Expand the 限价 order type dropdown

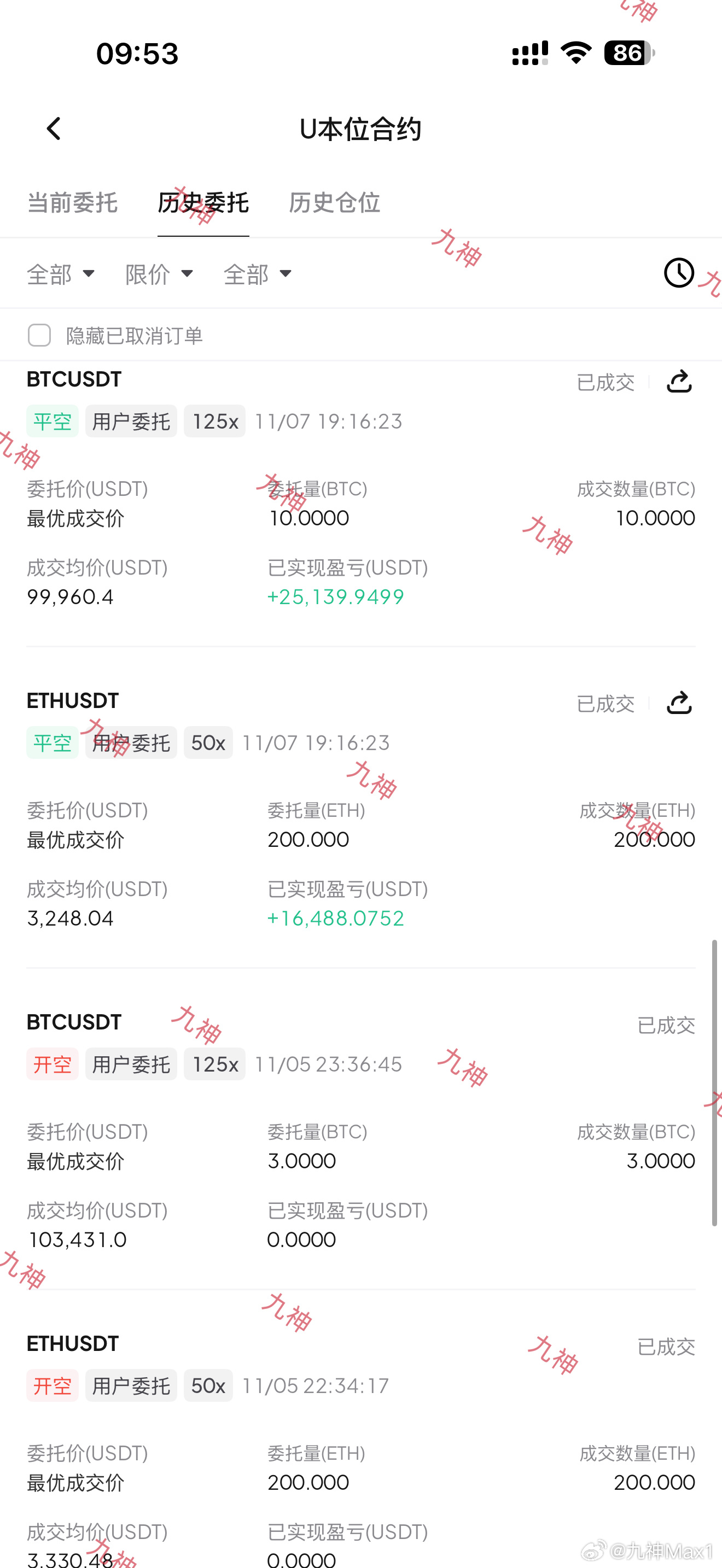pyautogui.click(x=160, y=274)
